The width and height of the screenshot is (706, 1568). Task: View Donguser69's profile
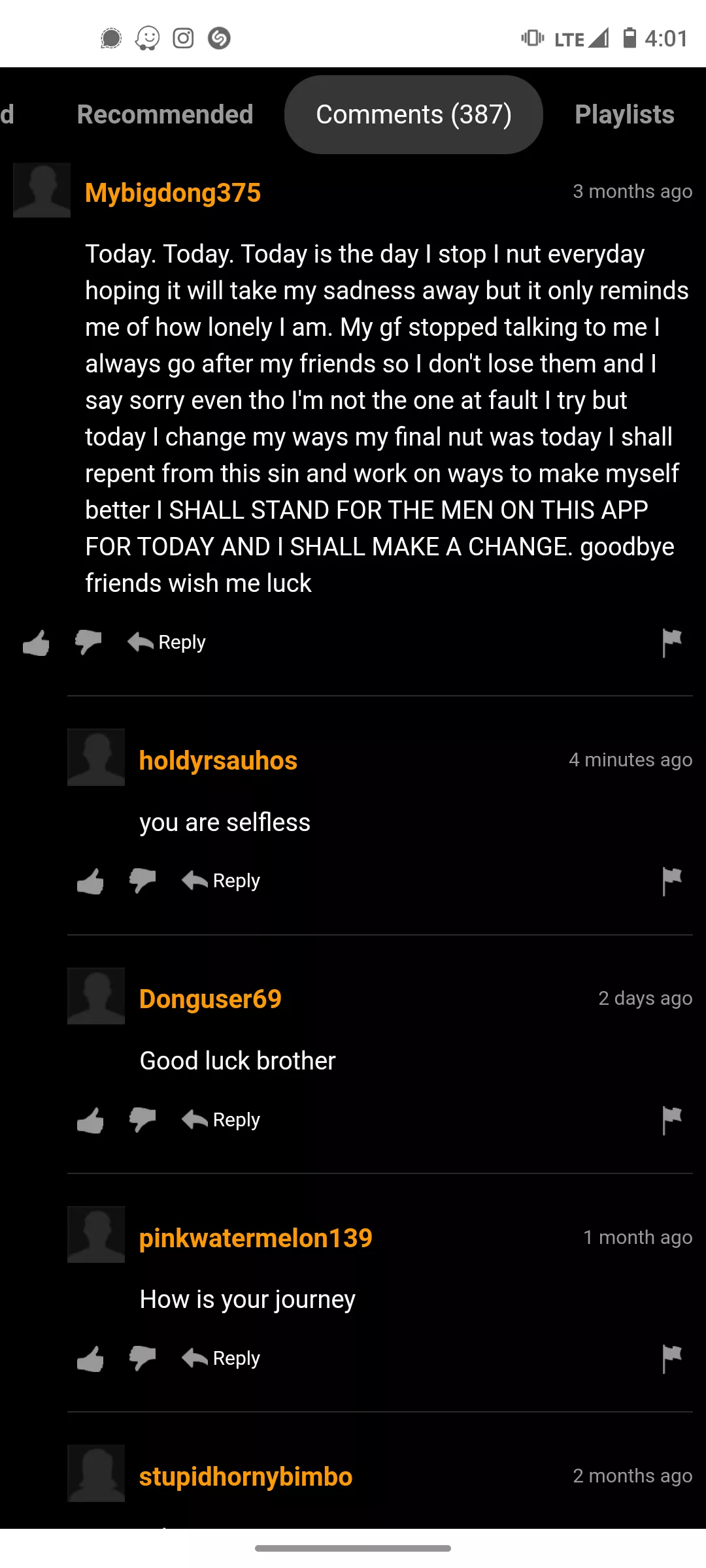pos(210,999)
